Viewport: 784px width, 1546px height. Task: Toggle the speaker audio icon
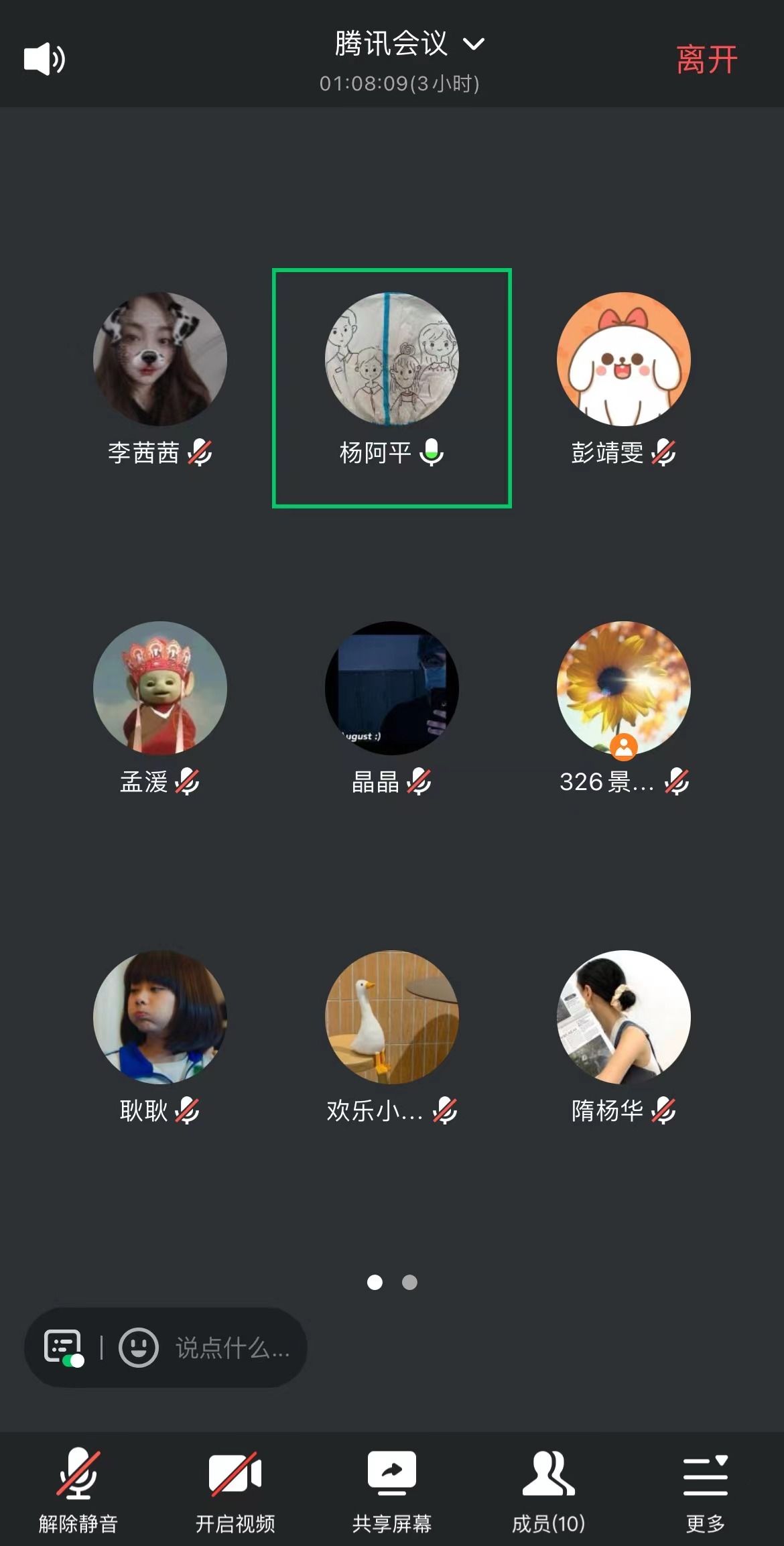(x=44, y=59)
